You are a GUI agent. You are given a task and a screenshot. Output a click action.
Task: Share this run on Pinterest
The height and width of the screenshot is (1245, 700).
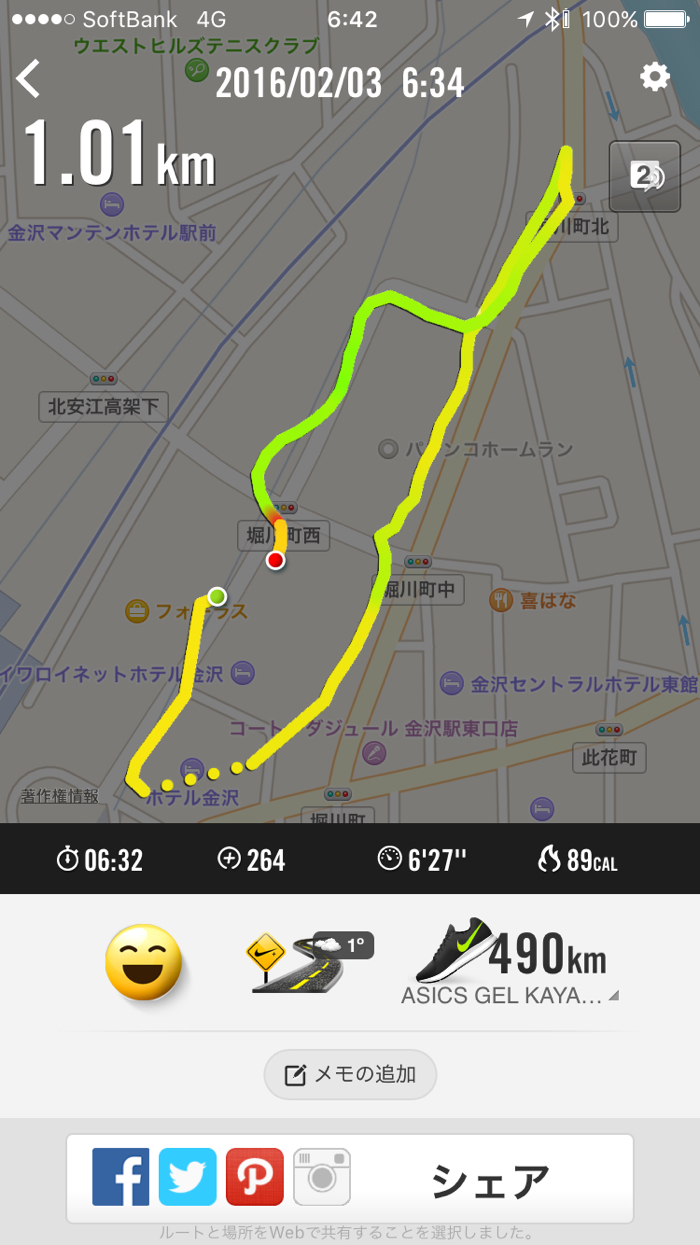tap(254, 1177)
